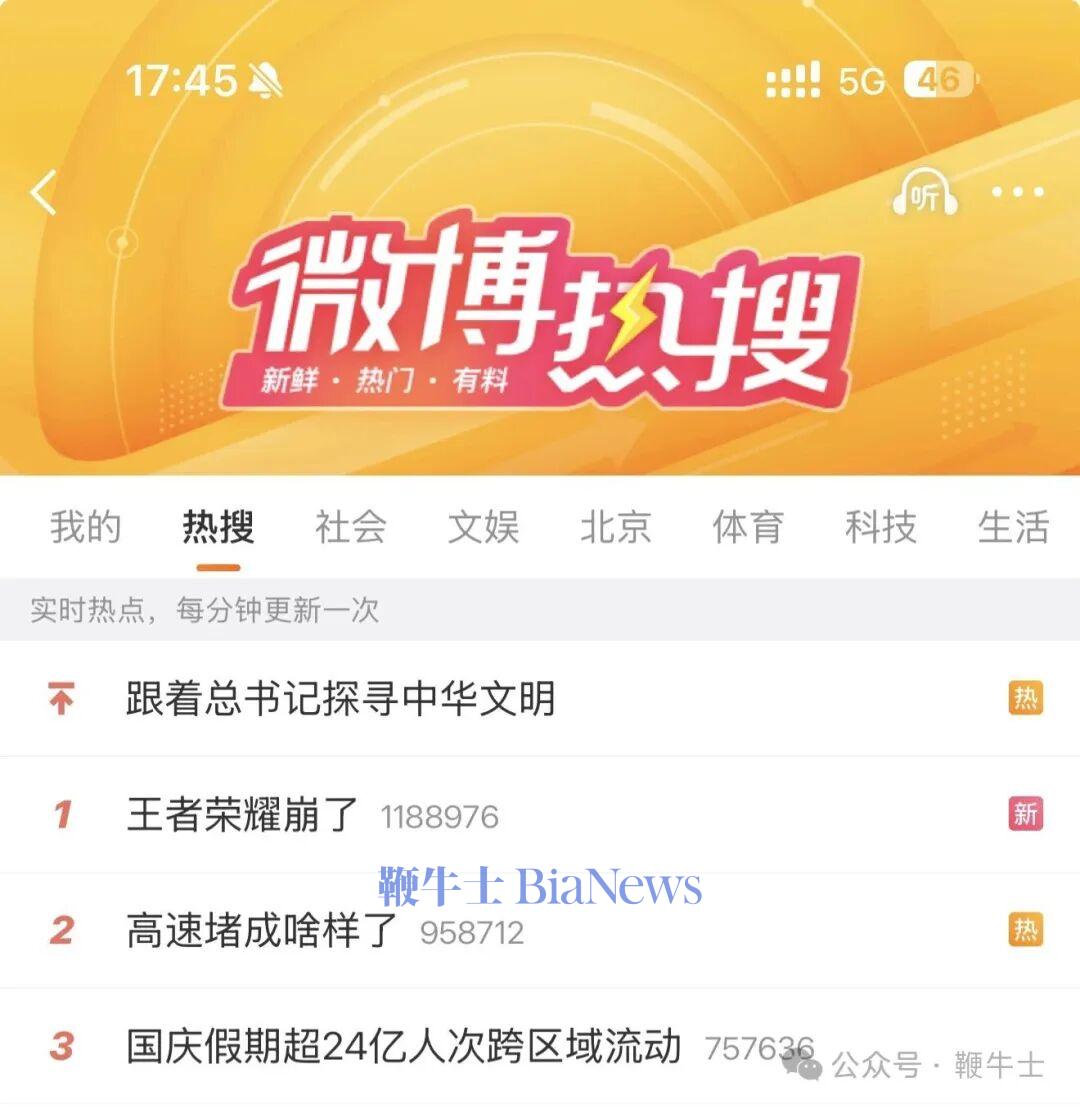Switch to the 北京 tab
The image size is (1080, 1109).
(x=615, y=527)
